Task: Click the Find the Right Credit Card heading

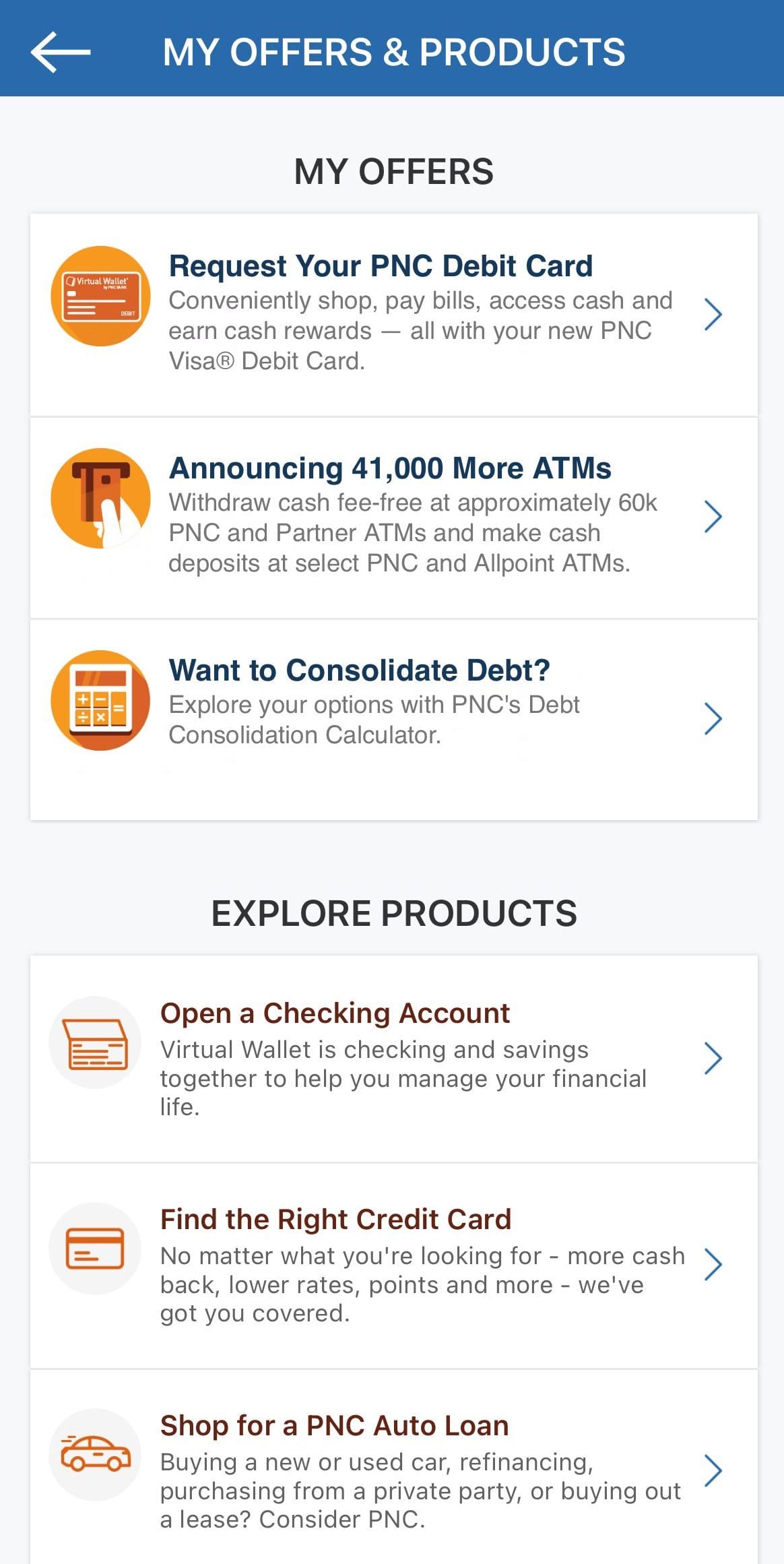Action: point(335,1220)
